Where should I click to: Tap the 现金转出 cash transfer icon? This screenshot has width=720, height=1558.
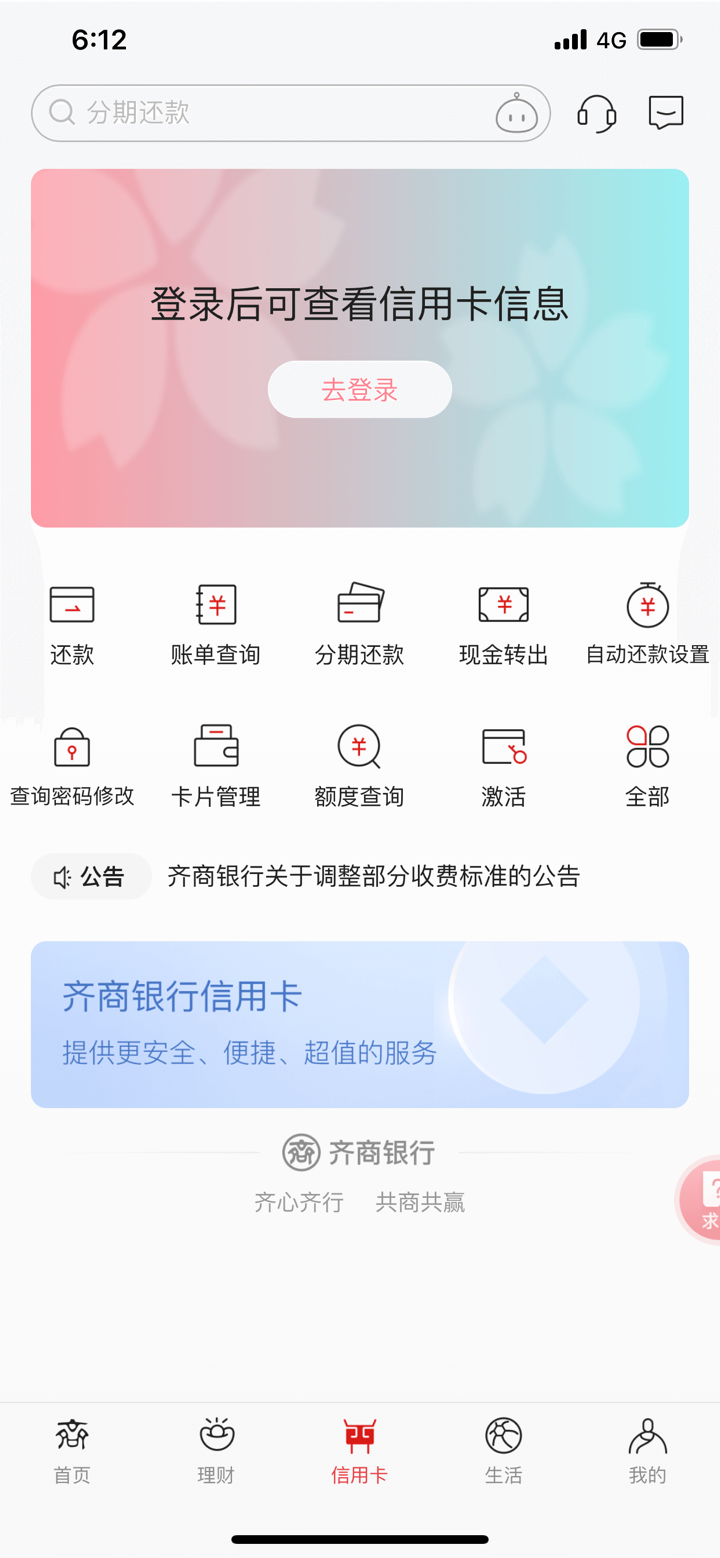503,620
